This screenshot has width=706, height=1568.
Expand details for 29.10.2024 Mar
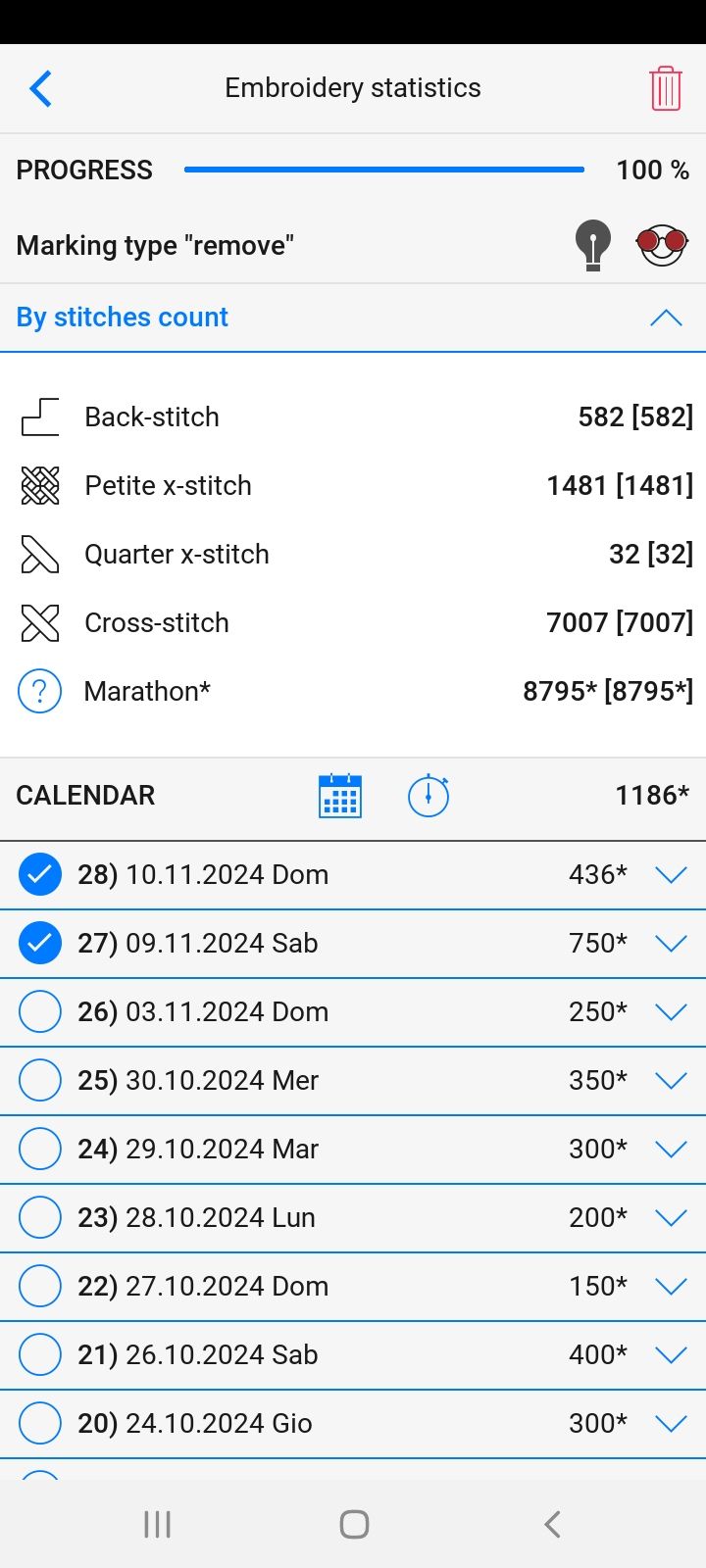coord(671,1149)
